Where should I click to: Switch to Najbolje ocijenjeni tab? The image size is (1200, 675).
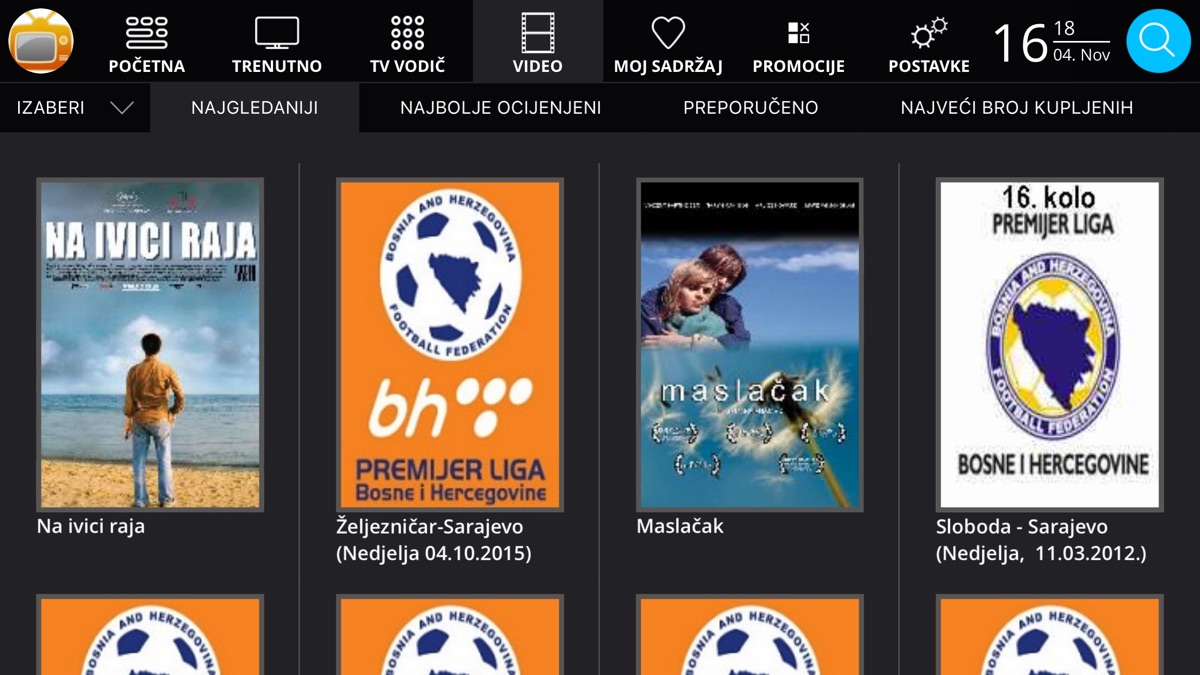click(x=500, y=108)
